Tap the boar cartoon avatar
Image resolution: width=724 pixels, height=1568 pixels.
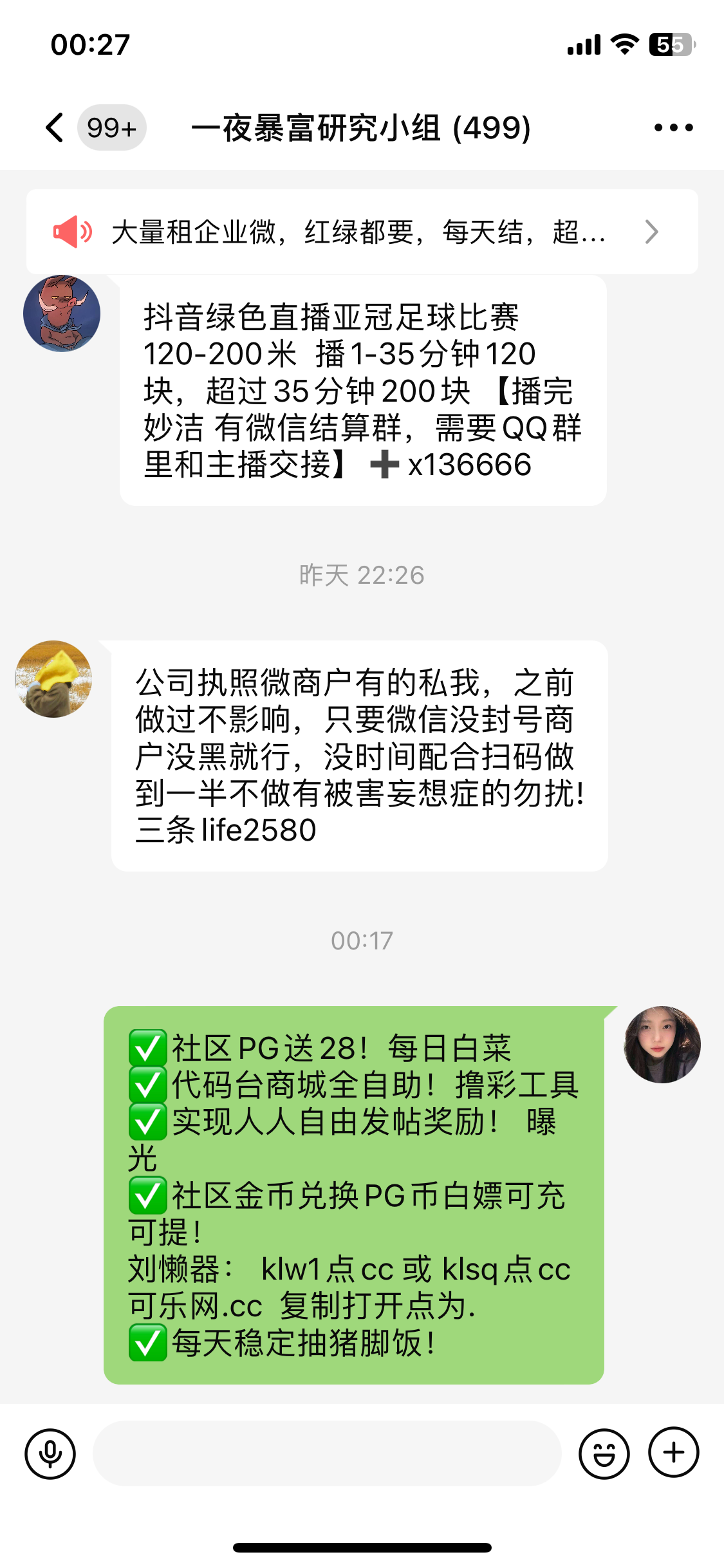(62, 313)
